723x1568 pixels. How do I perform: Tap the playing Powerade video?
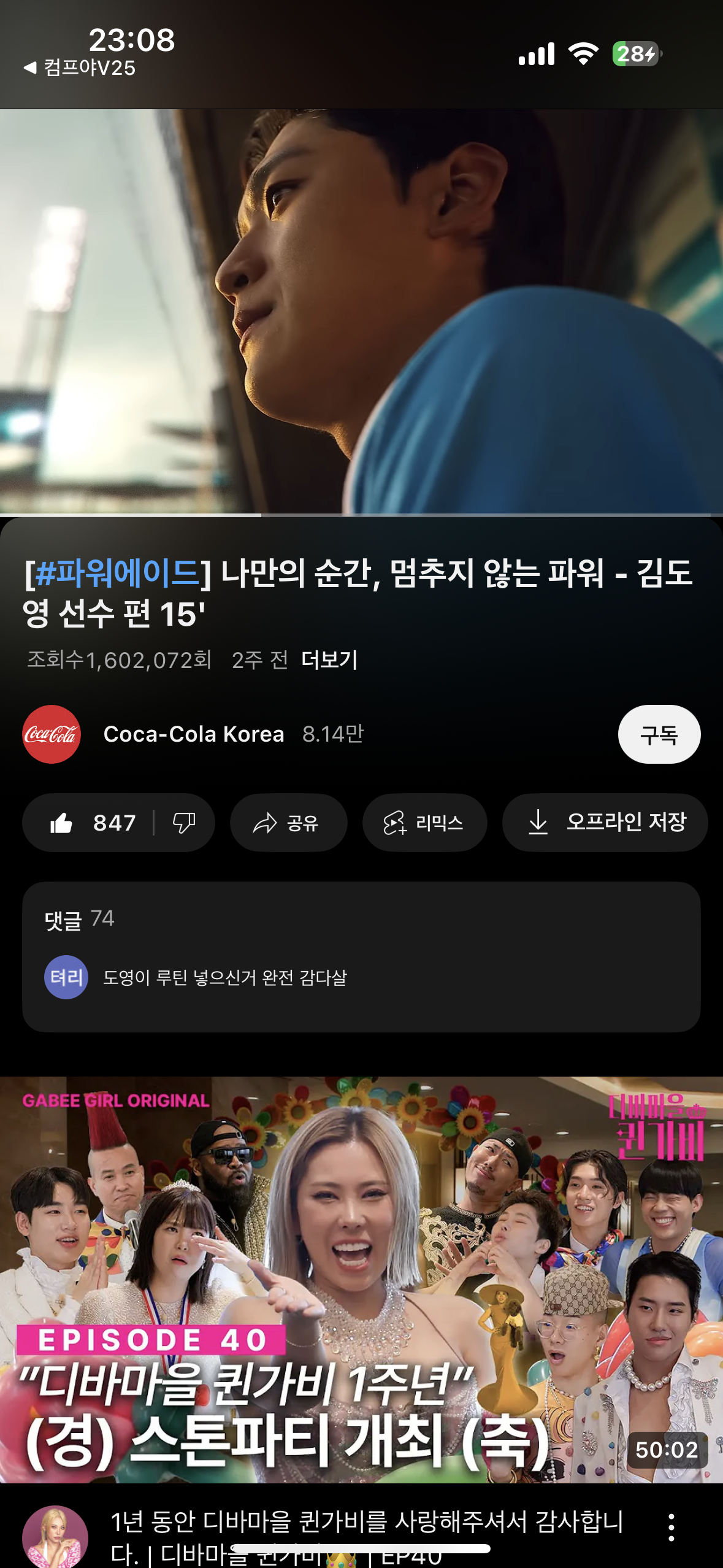pyautogui.click(x=361, y=312)
